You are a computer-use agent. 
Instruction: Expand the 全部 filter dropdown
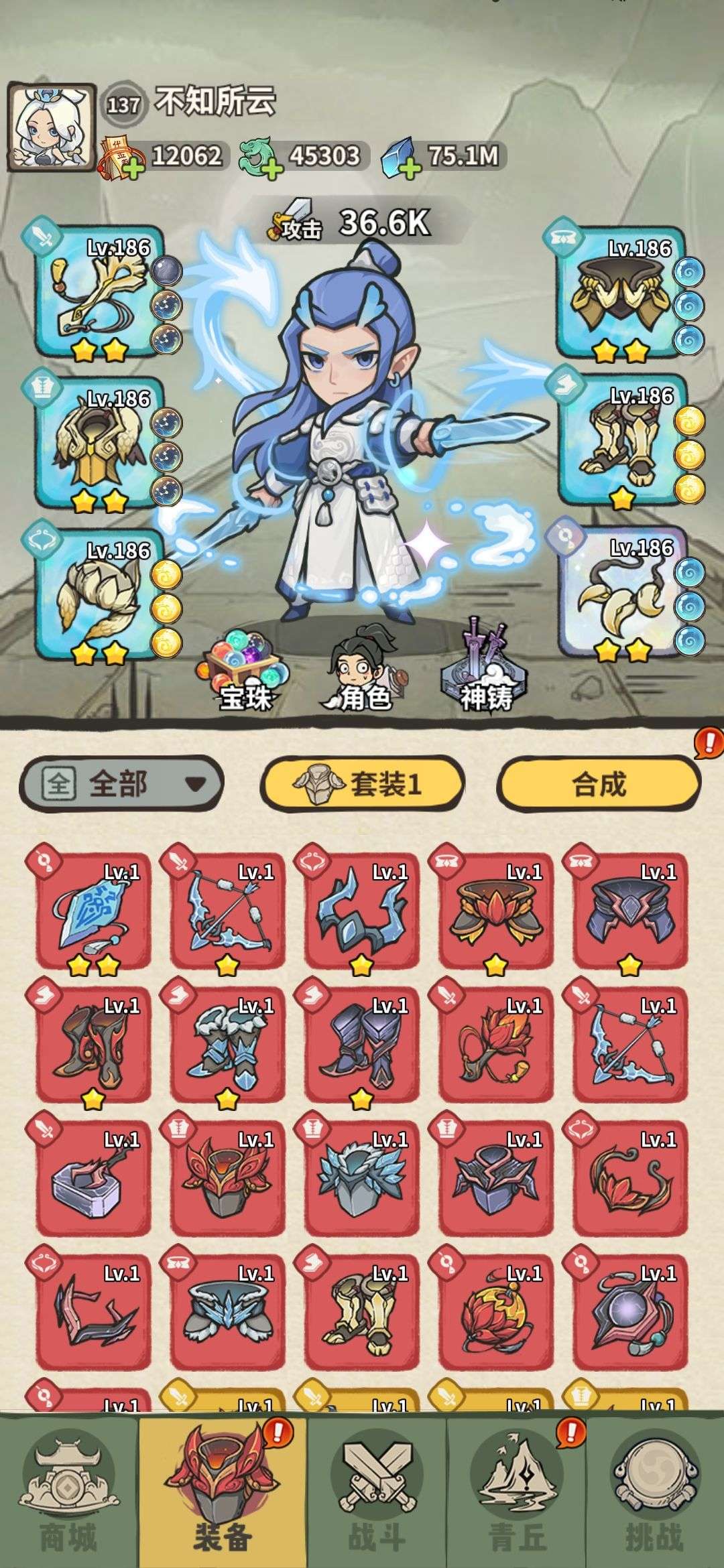click(x=121, y=783)
